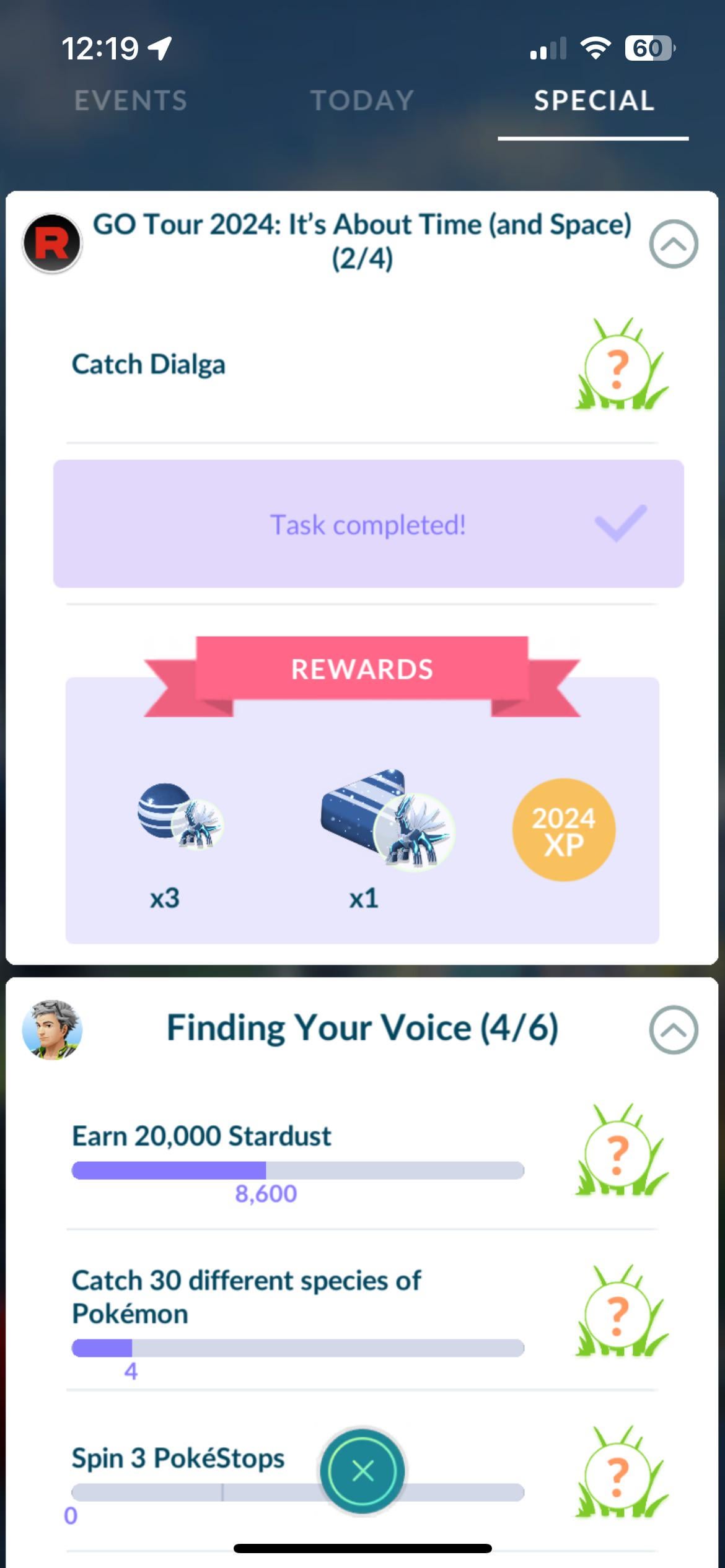Select the Special tab
This screenshot has height=1568, width=725.
(594, 100)
